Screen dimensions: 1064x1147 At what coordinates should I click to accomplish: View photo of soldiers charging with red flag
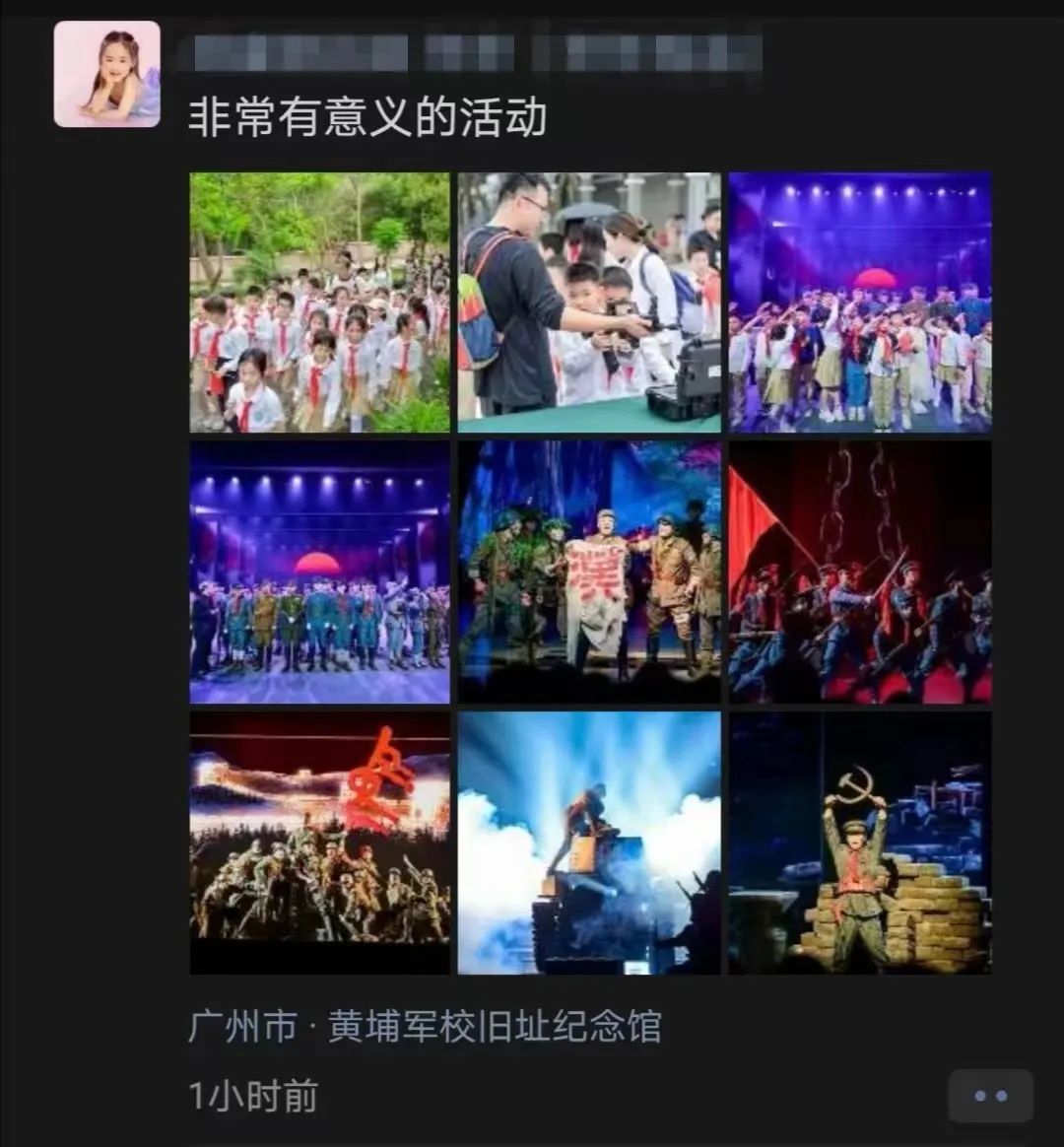coord(859,572)
